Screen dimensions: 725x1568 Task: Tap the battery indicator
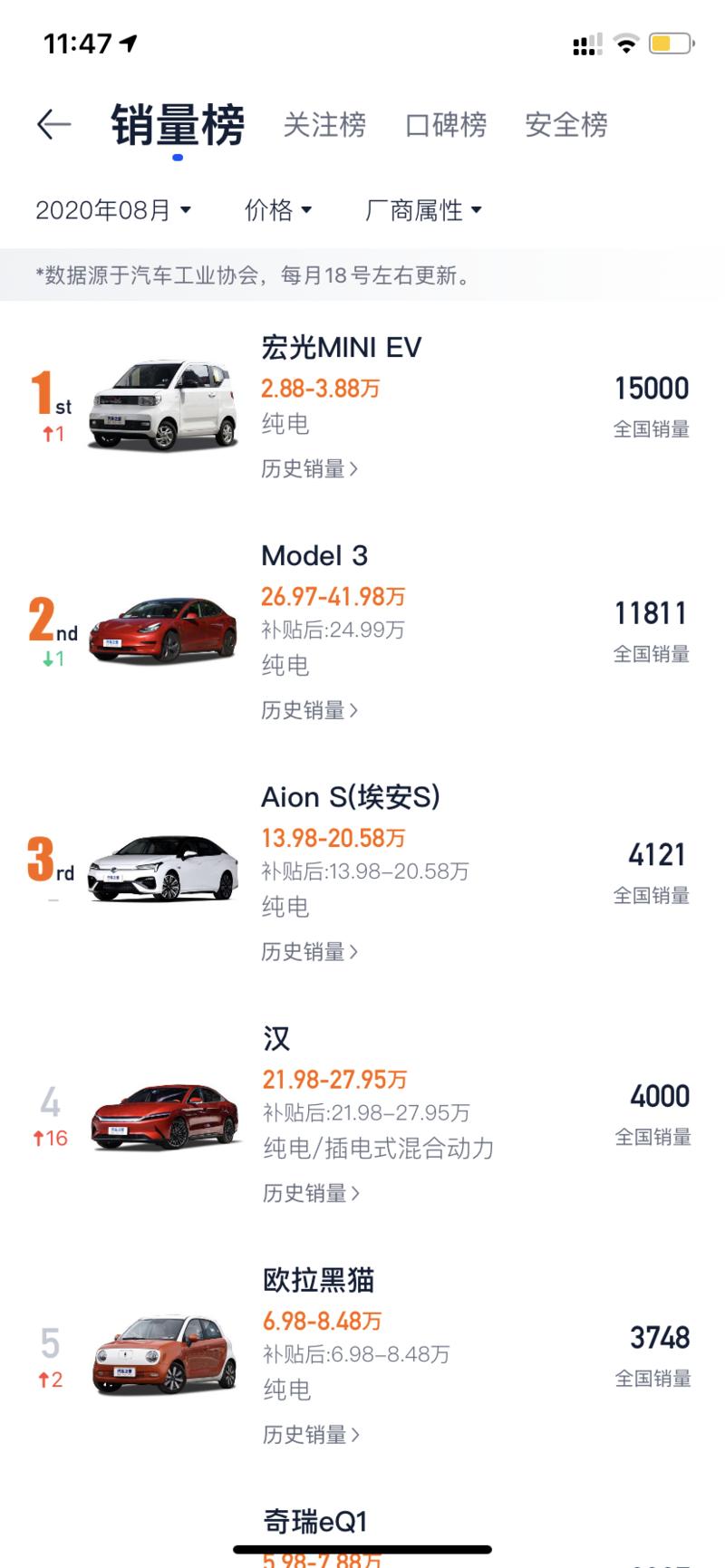coord(671,41)
